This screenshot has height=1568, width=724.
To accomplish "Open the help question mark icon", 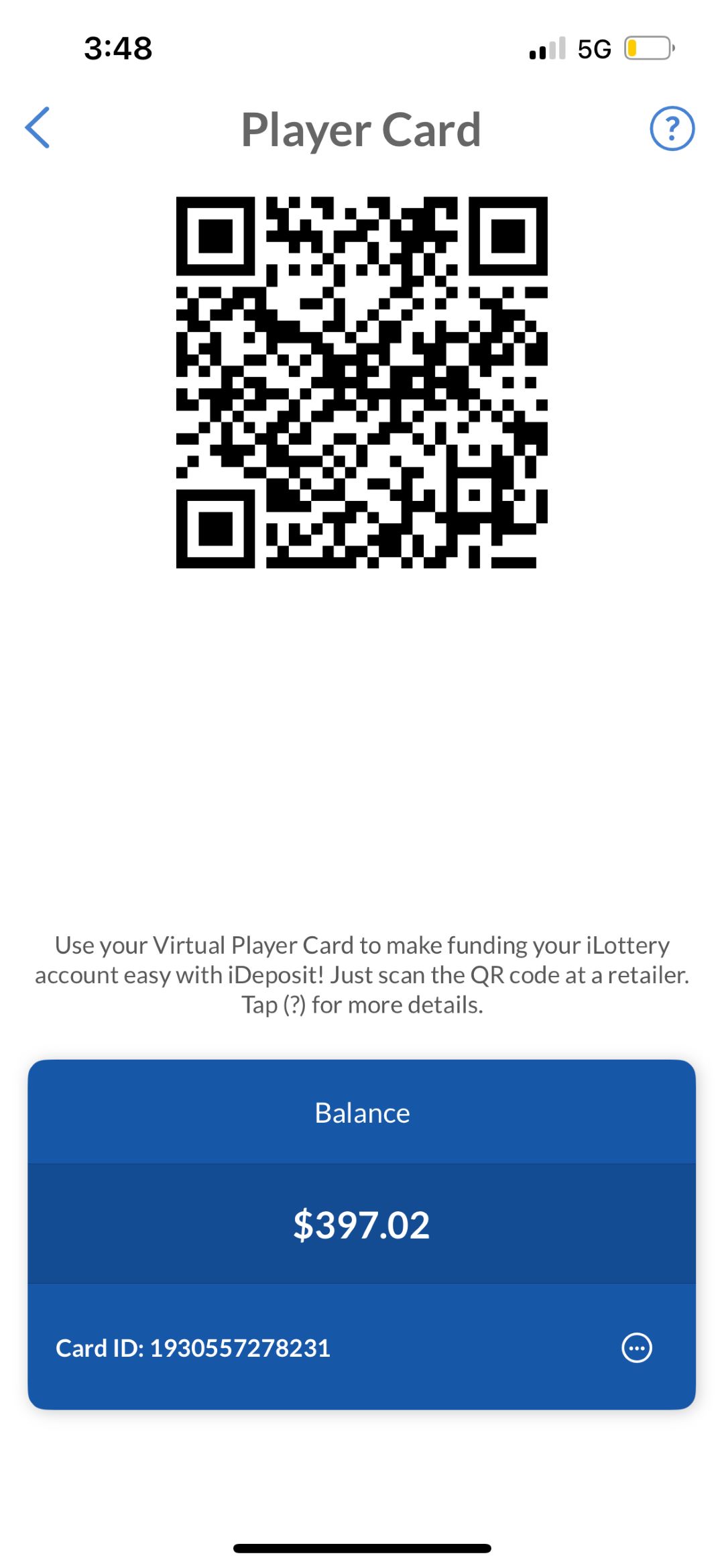I will coord(671,129).
